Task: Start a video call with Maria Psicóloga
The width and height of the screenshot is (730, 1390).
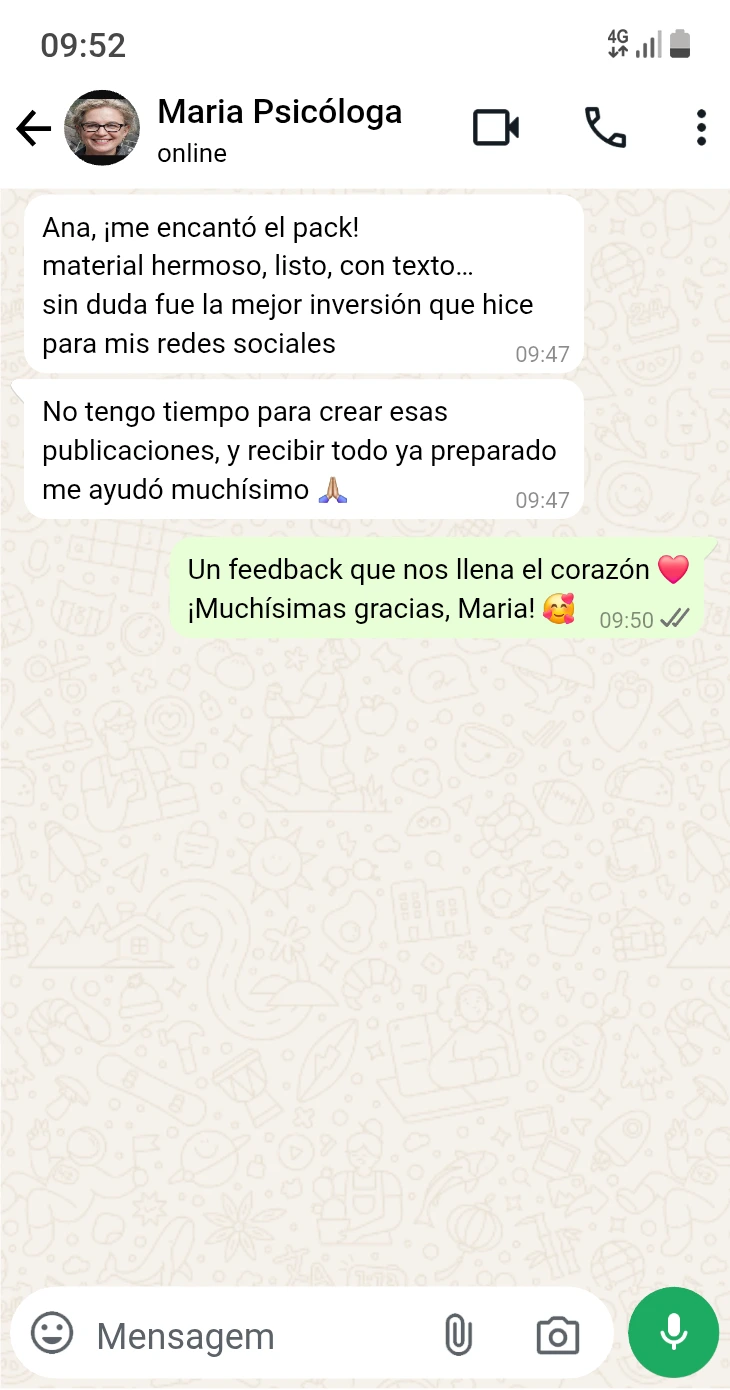Action: (496, 128)
